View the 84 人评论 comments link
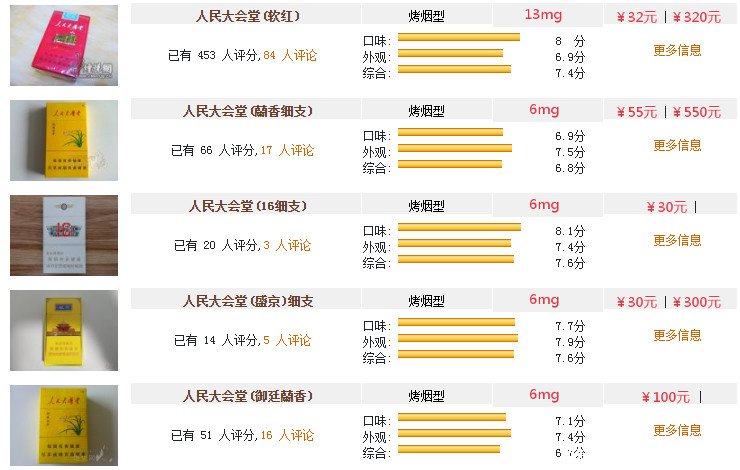Image resolution: width=740 pixels, height=470 pixels. click(290, 55)
